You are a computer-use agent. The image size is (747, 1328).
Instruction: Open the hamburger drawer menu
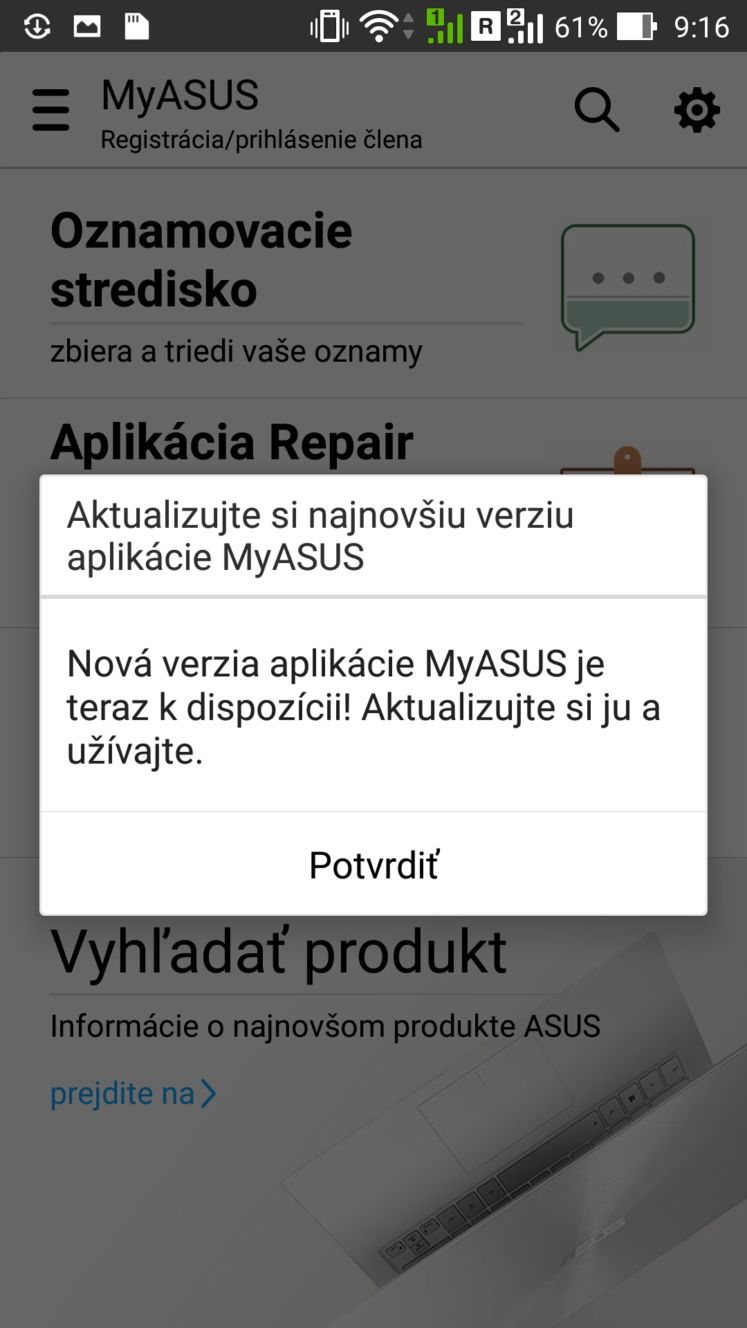pos(51,110)
